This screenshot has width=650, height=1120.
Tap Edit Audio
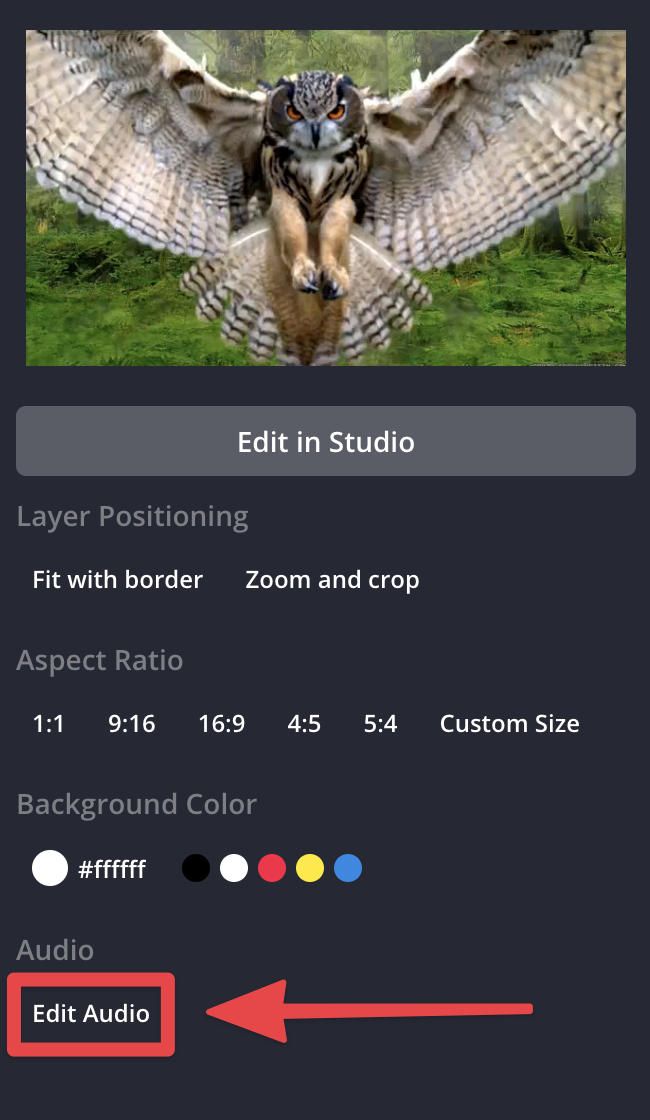tap(91, 1013)
